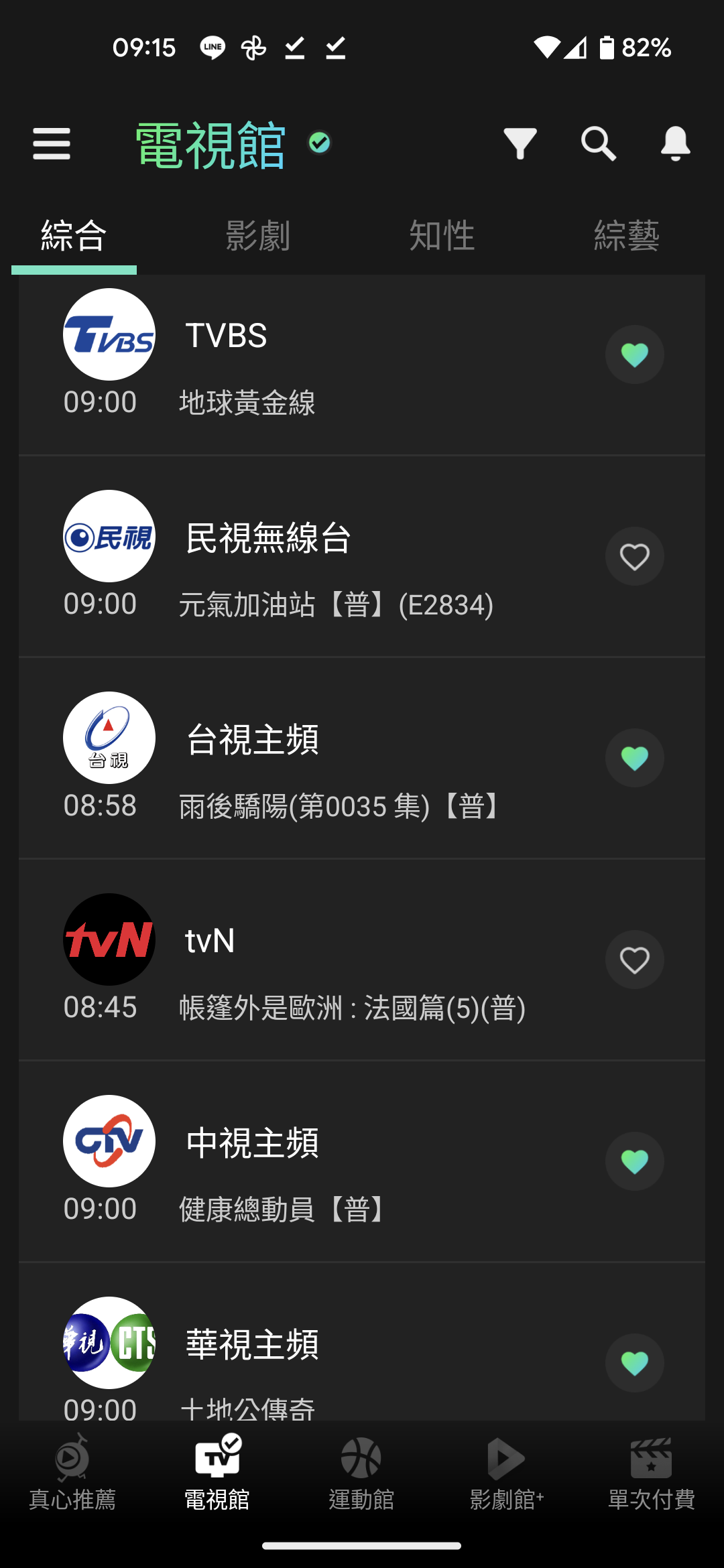Open the TVBS channel
Screen dimensions: 724x1568
(x=362, y=365)
